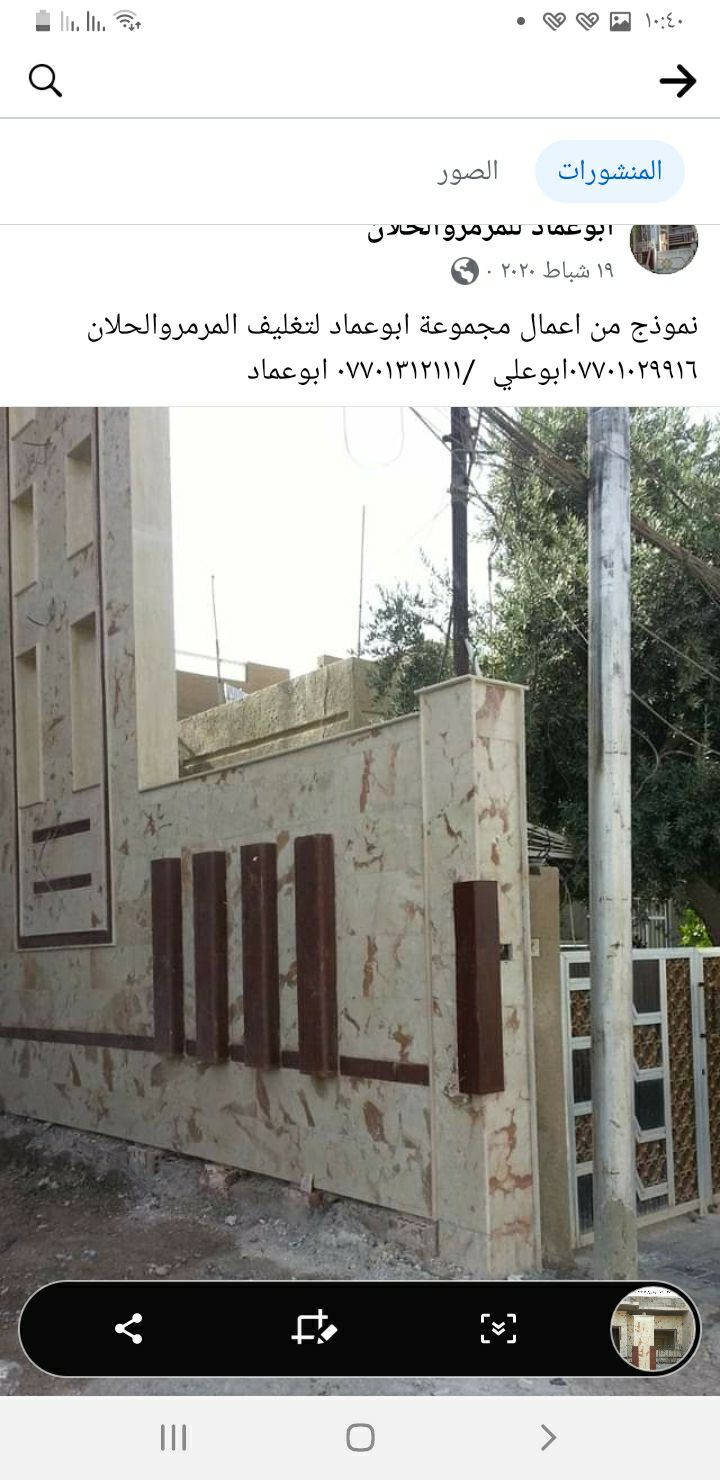
Task: Open the screenshot preview thumbnail
Action: (653, 1328)
